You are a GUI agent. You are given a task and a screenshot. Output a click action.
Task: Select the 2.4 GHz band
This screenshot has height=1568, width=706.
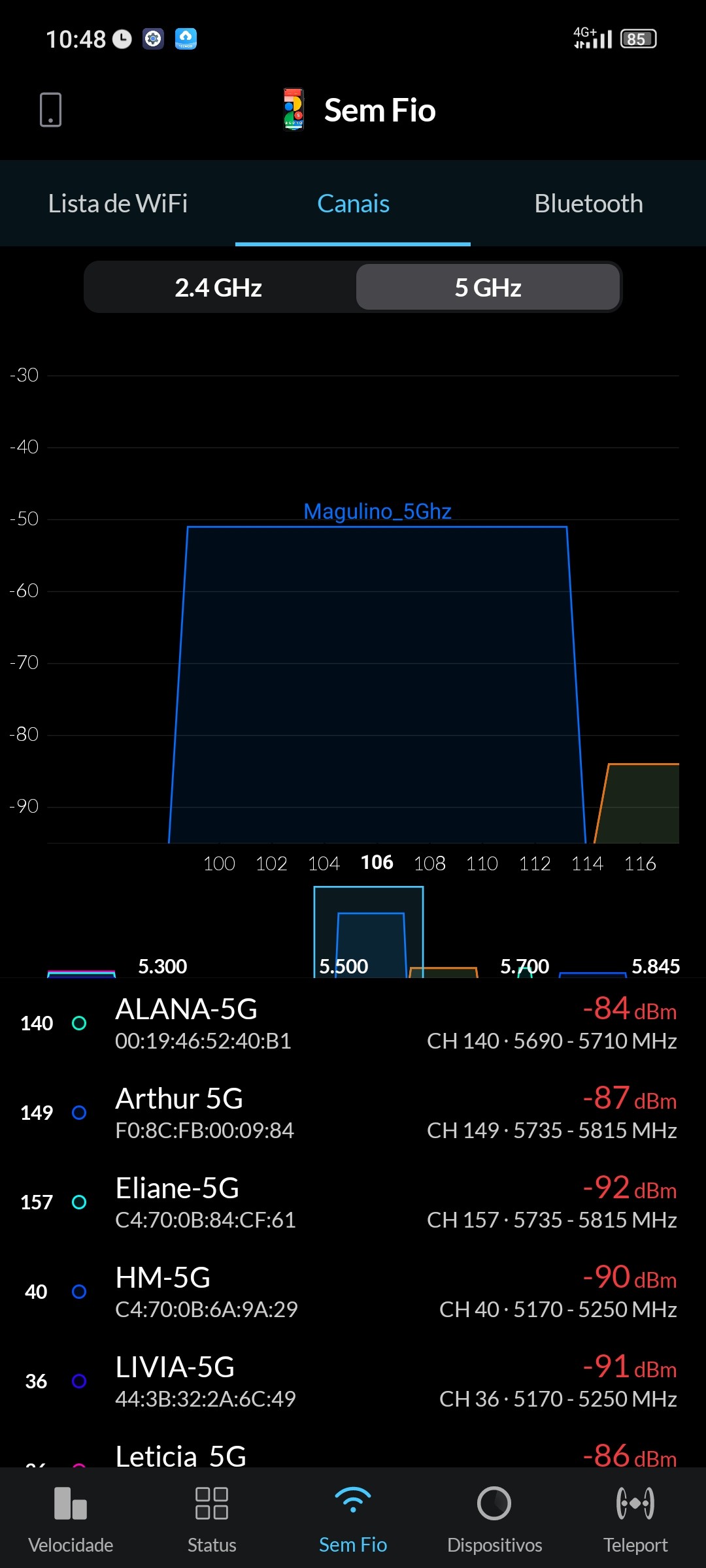tap(218, 287)
